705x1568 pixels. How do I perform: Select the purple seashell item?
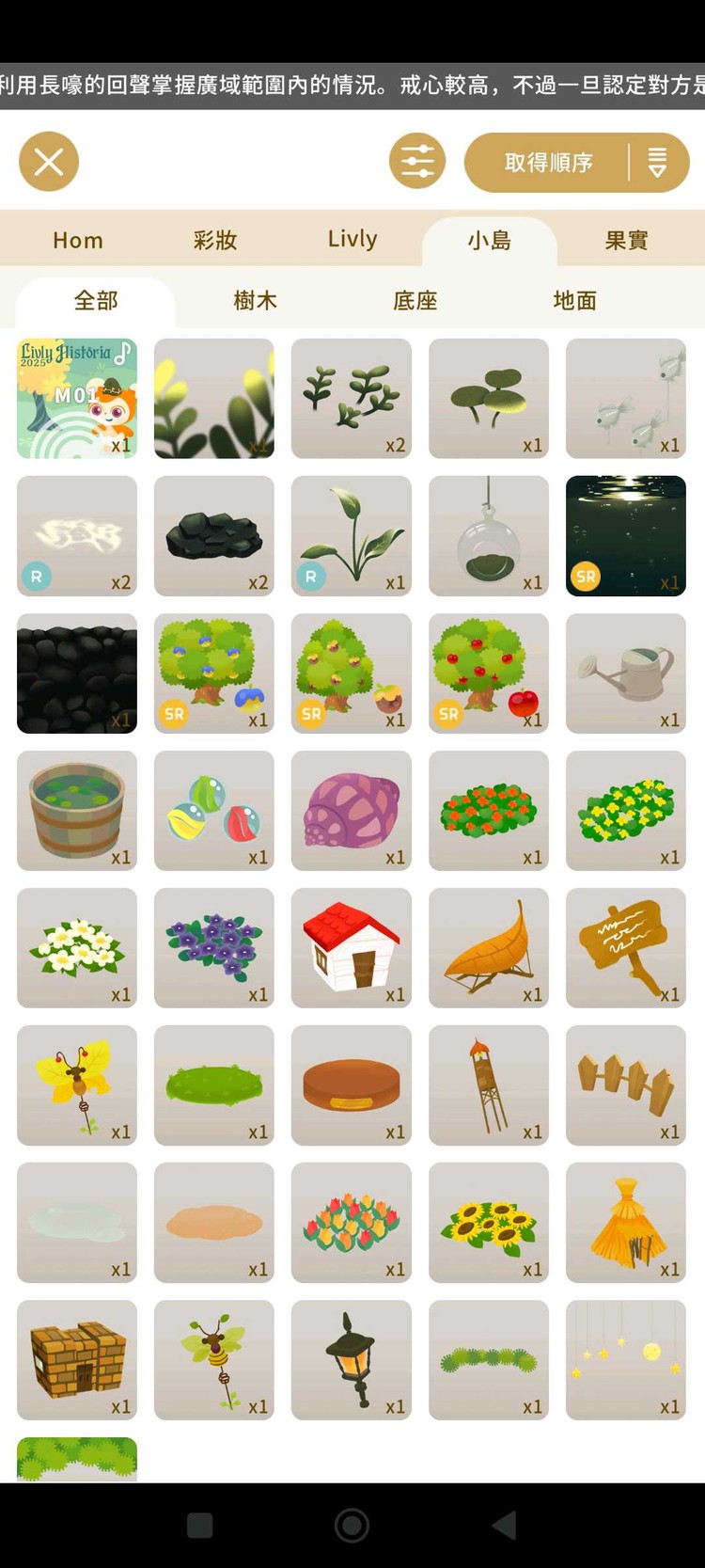coord(352,811)
